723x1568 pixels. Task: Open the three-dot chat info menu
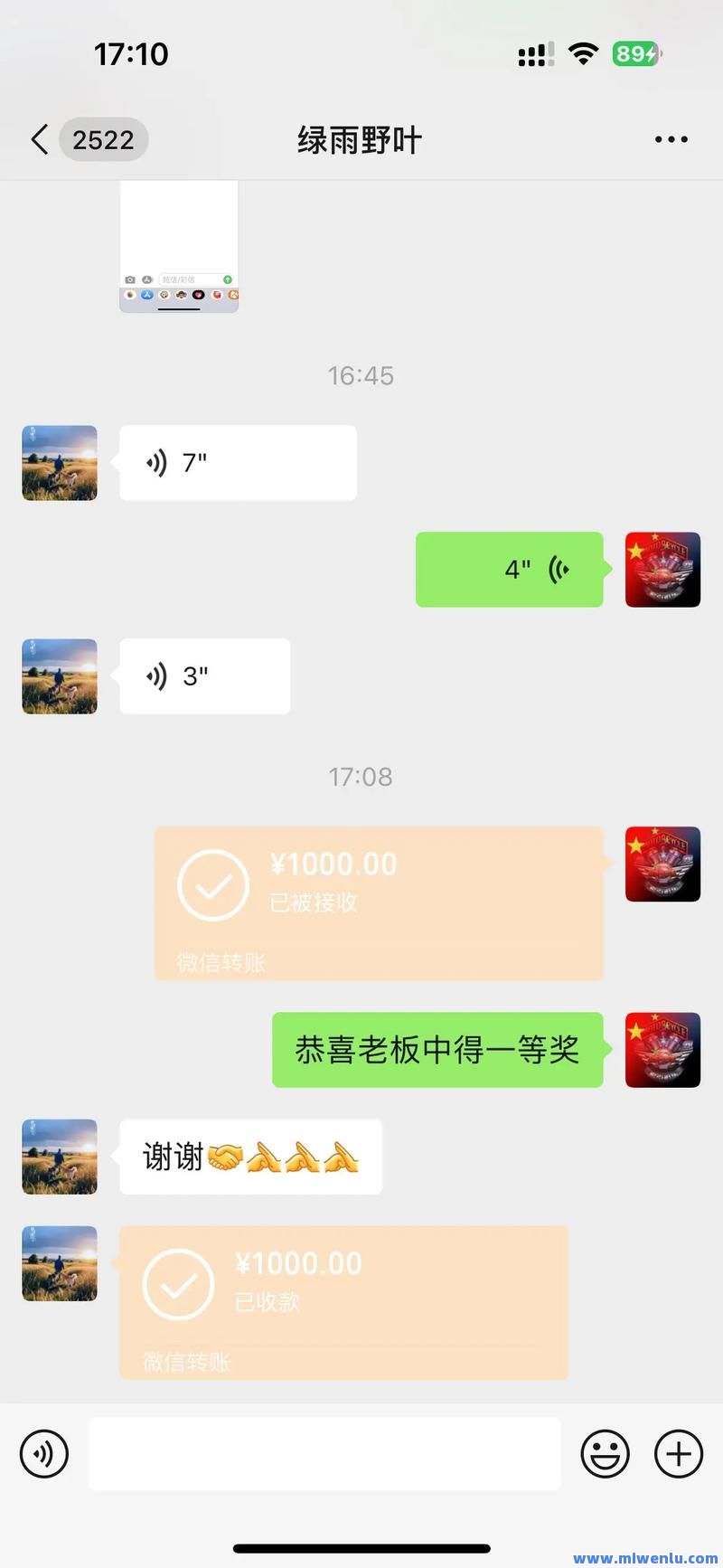pos(671,140)
